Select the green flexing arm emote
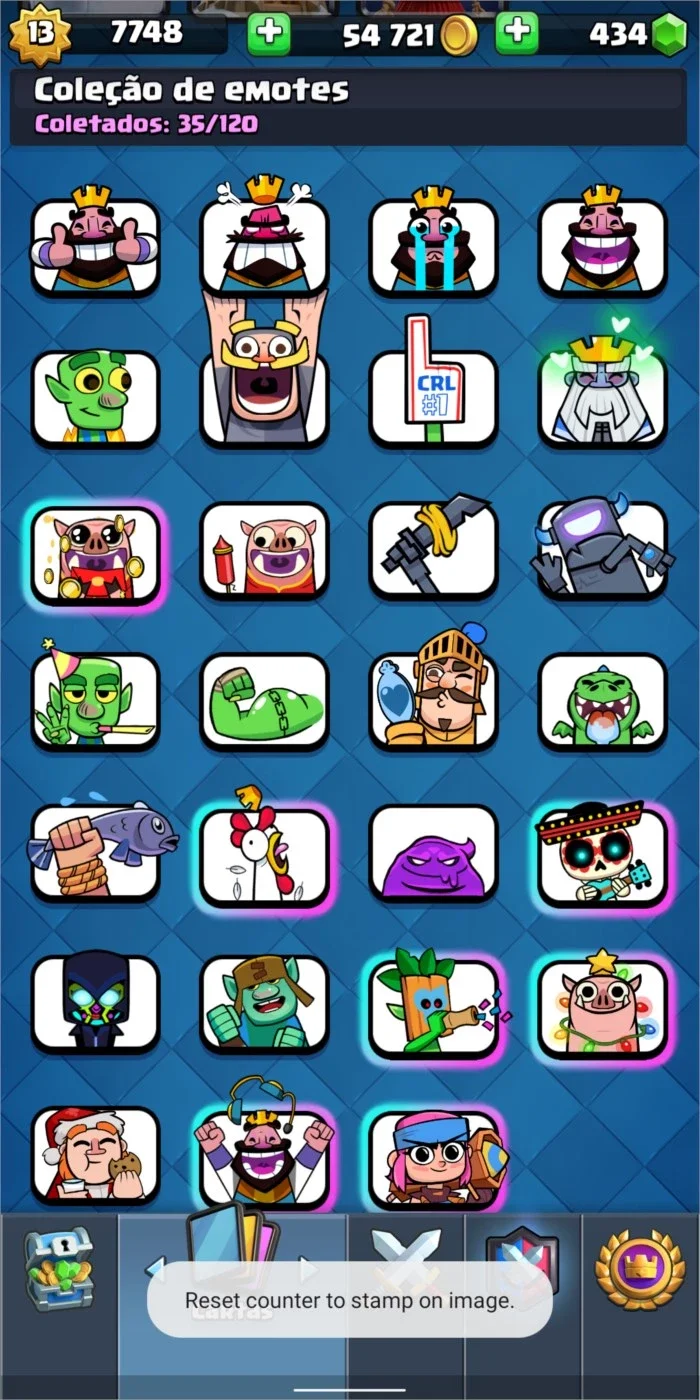 coord(264,701)
